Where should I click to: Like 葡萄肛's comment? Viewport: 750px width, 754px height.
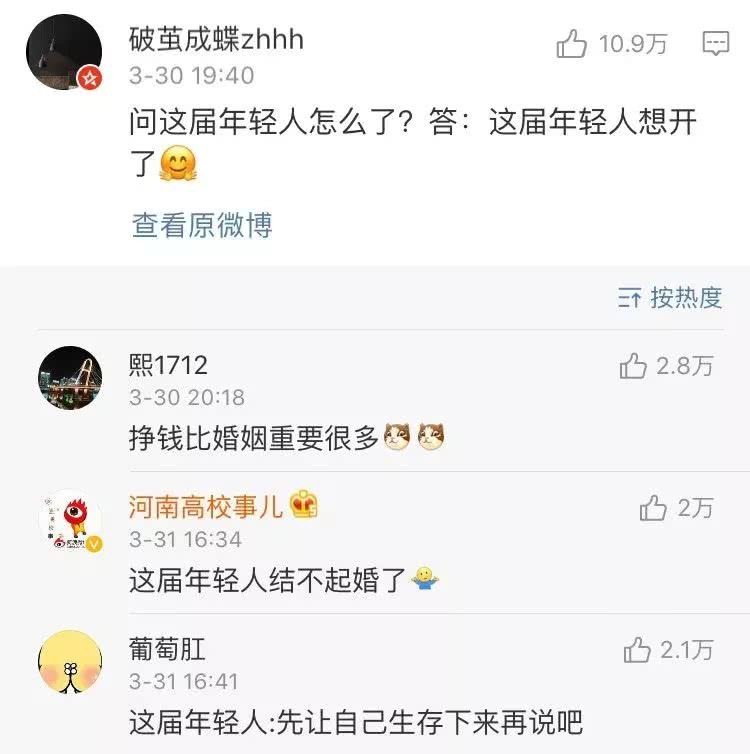pos(637,651)
